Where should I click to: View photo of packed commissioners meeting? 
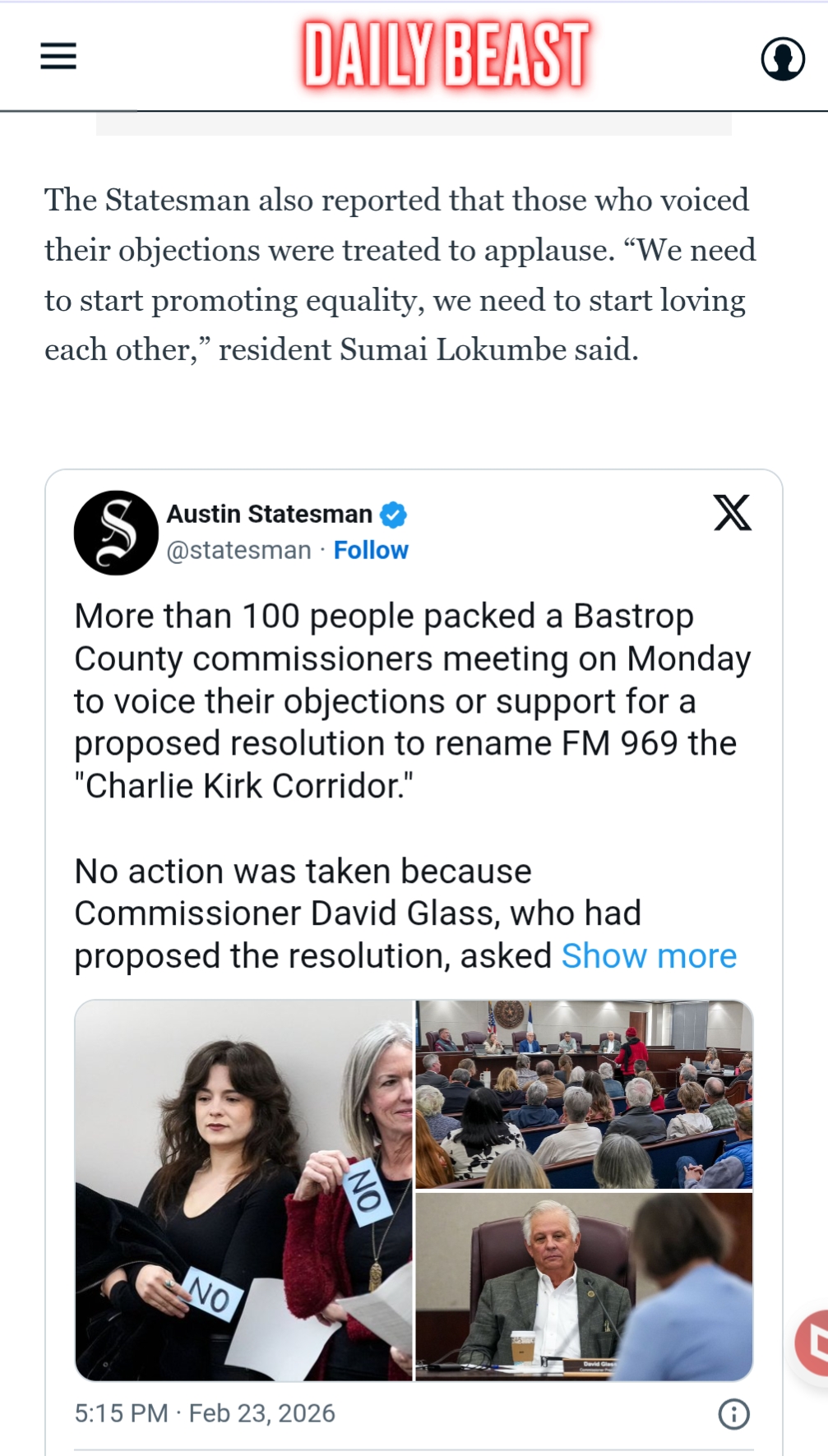(584, 1094)
